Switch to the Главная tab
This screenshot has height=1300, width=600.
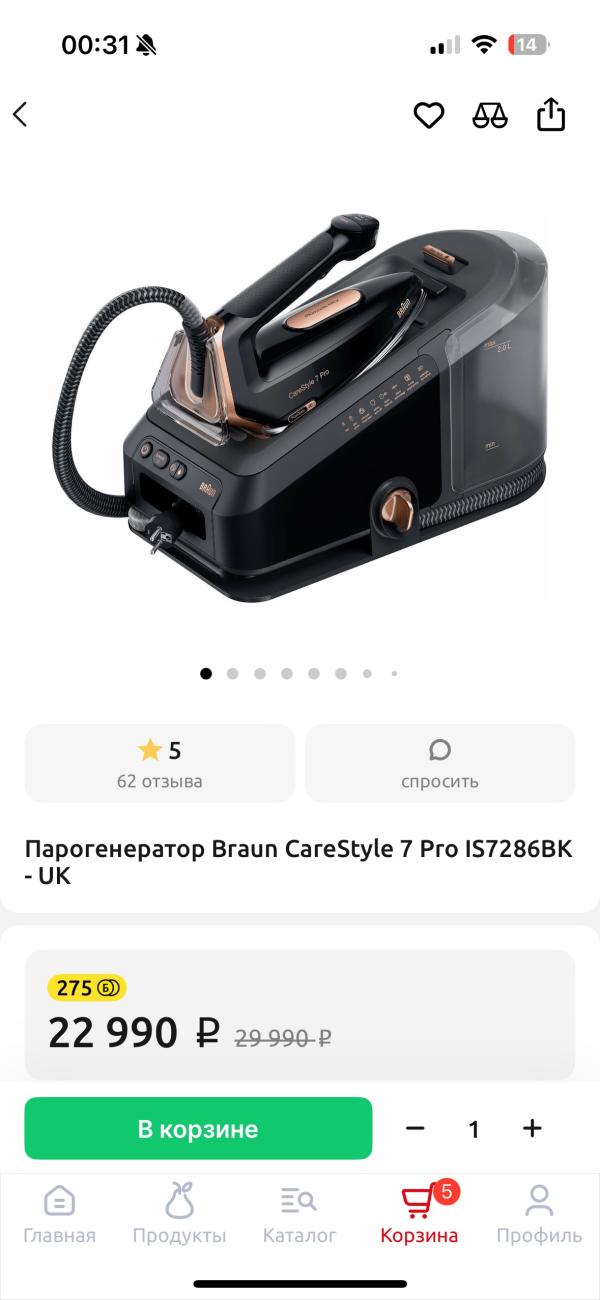[x=60, y=1215]
